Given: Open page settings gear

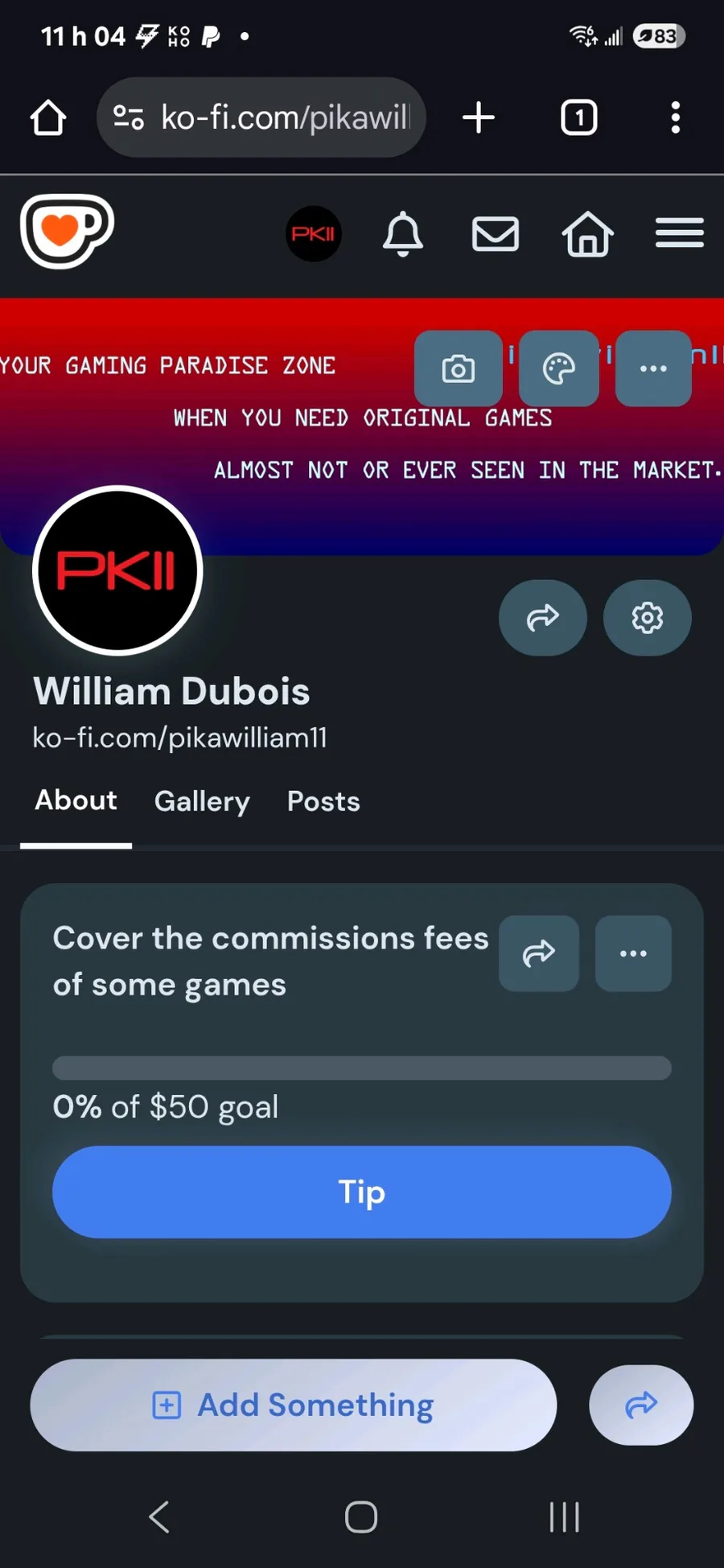Looking at the screenshot, I should click(x=648, y=618).
